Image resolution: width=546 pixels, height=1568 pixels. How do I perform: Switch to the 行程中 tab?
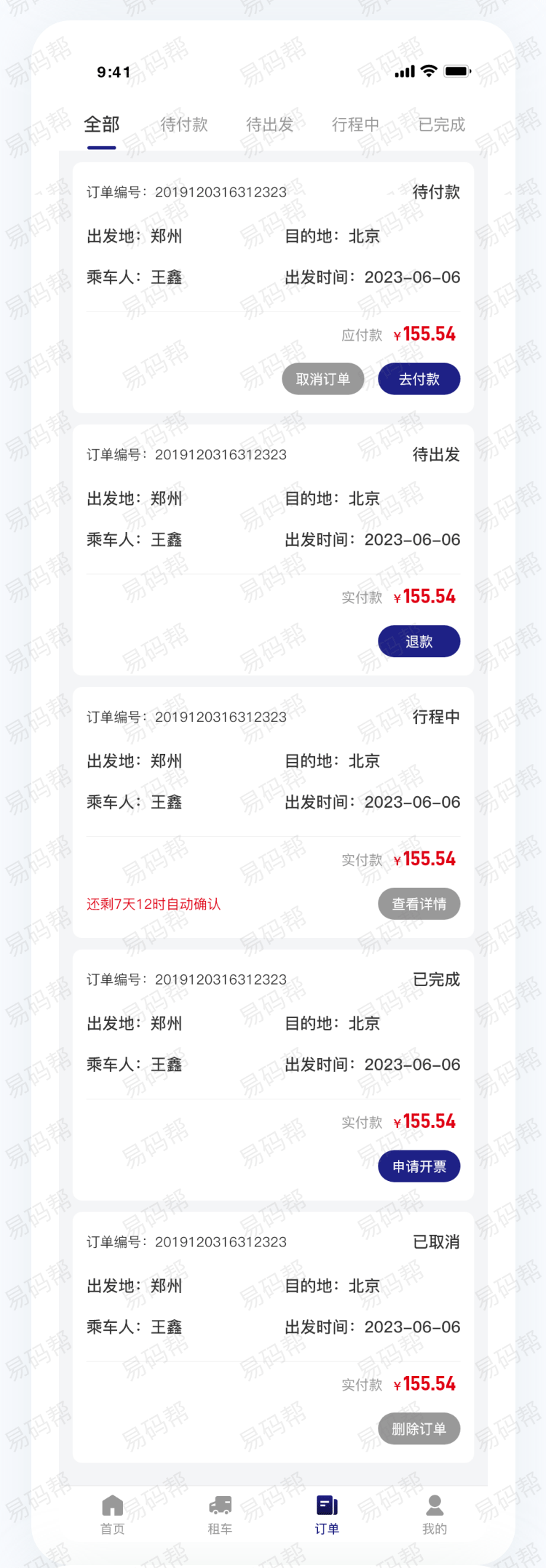pyautogui.click(x=355, y=124)
